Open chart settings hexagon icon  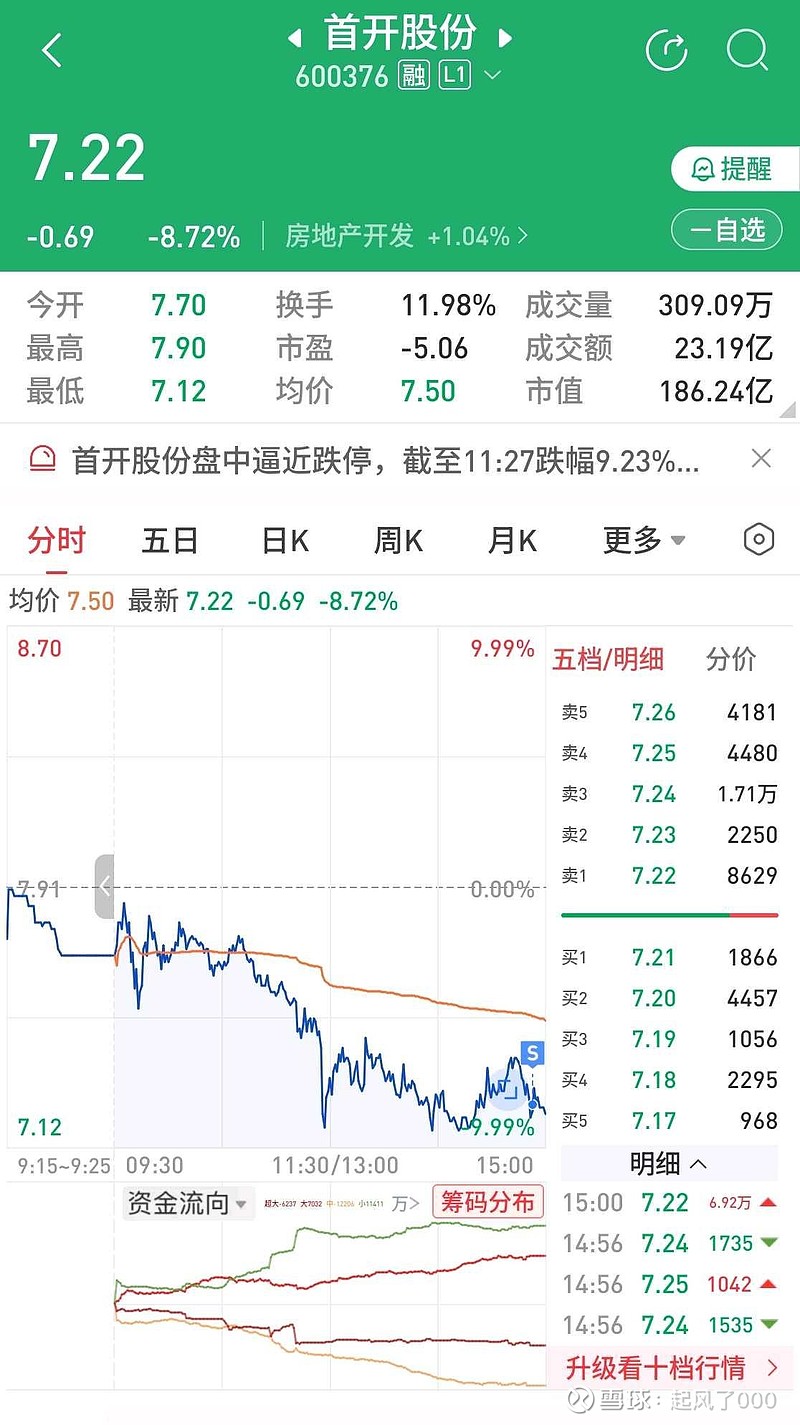759,540
